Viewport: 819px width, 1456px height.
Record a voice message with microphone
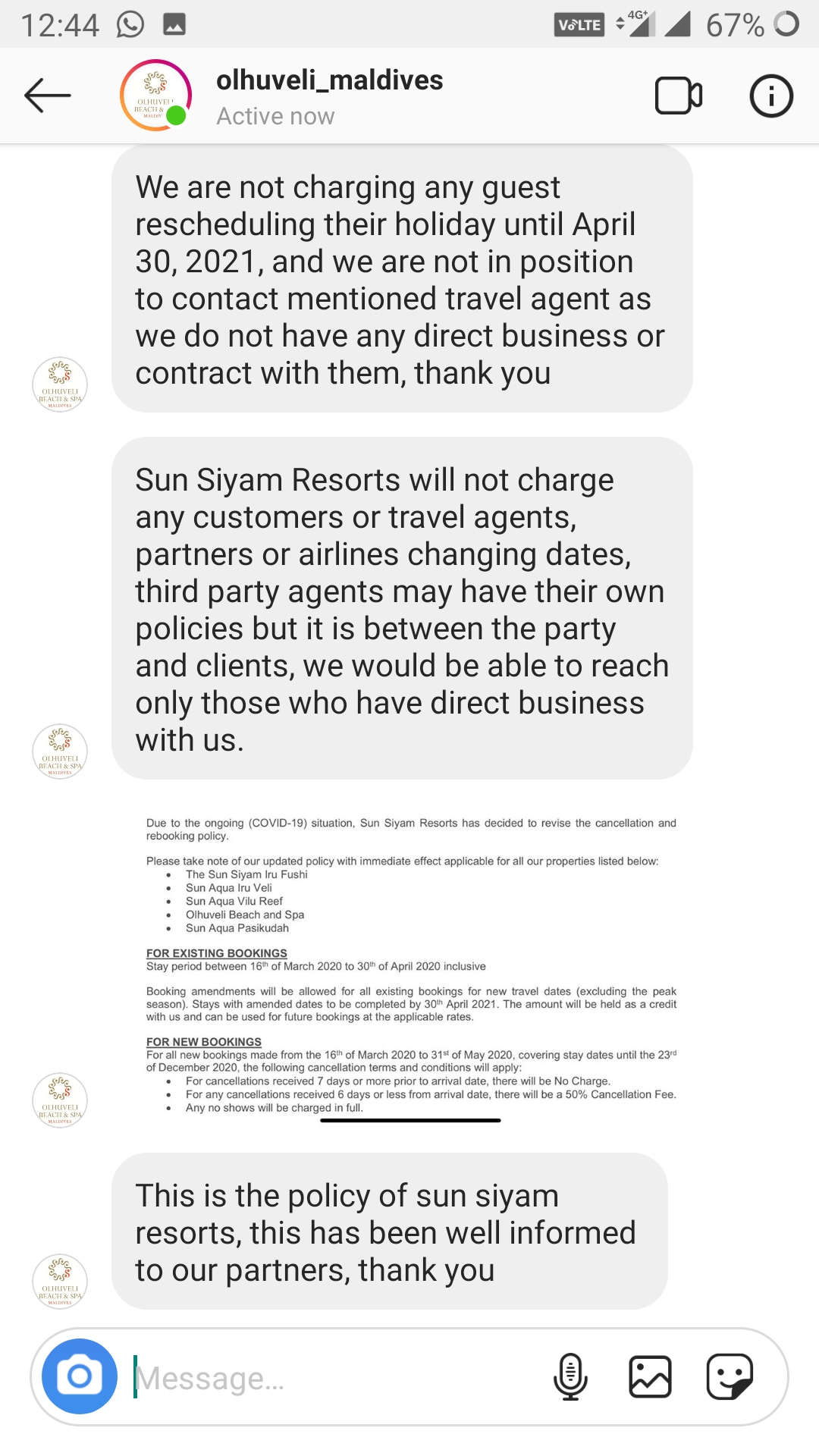(570, 1376)
